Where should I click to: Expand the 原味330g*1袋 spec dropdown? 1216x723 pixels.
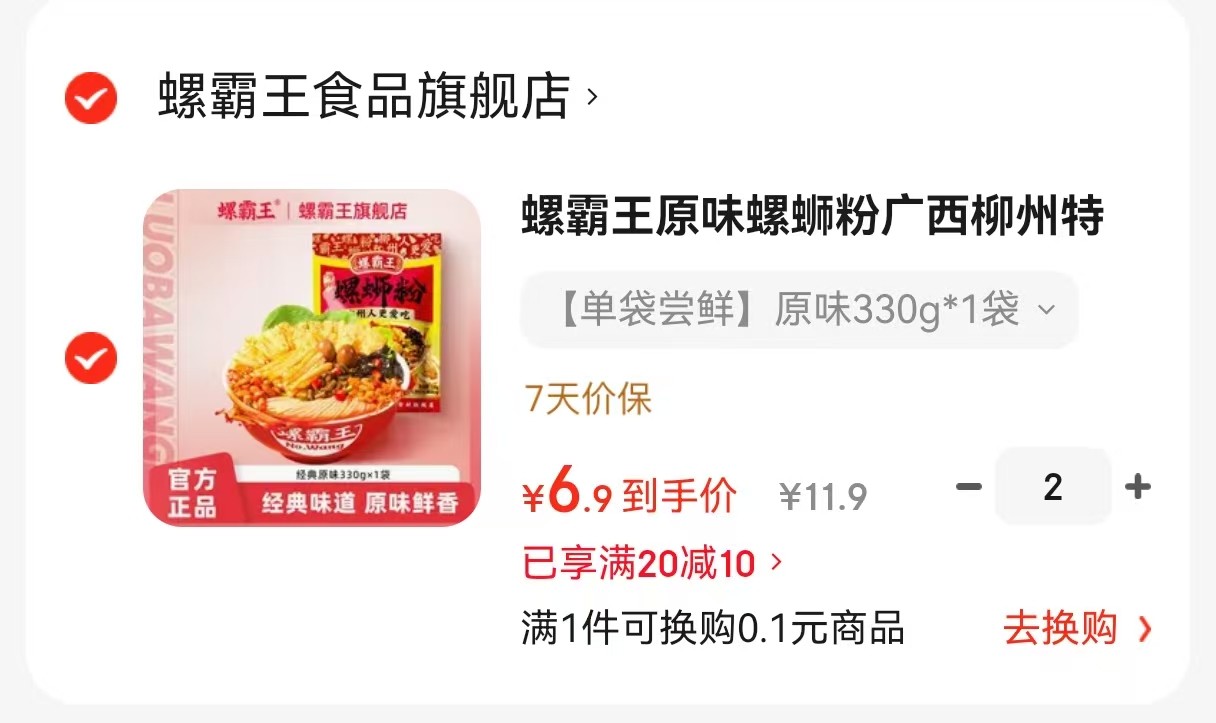799,310
